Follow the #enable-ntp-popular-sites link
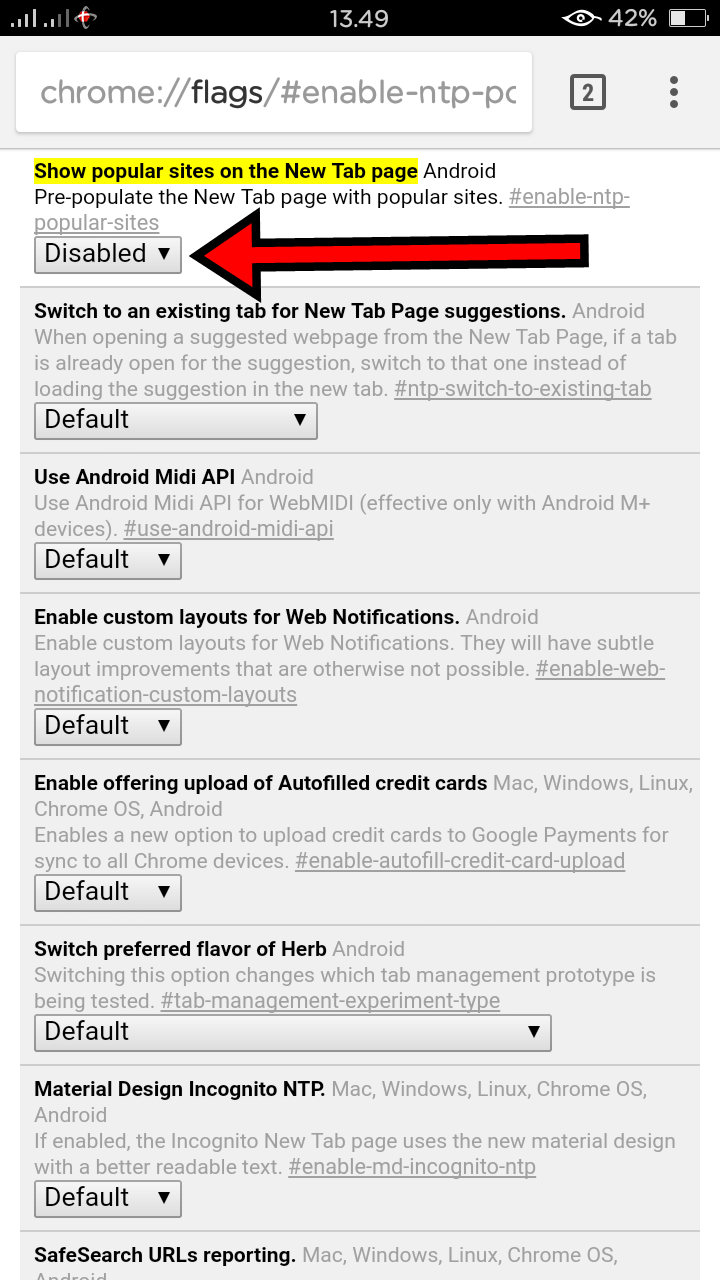This screenshot has width=720, height=1280. click(568, 197)
